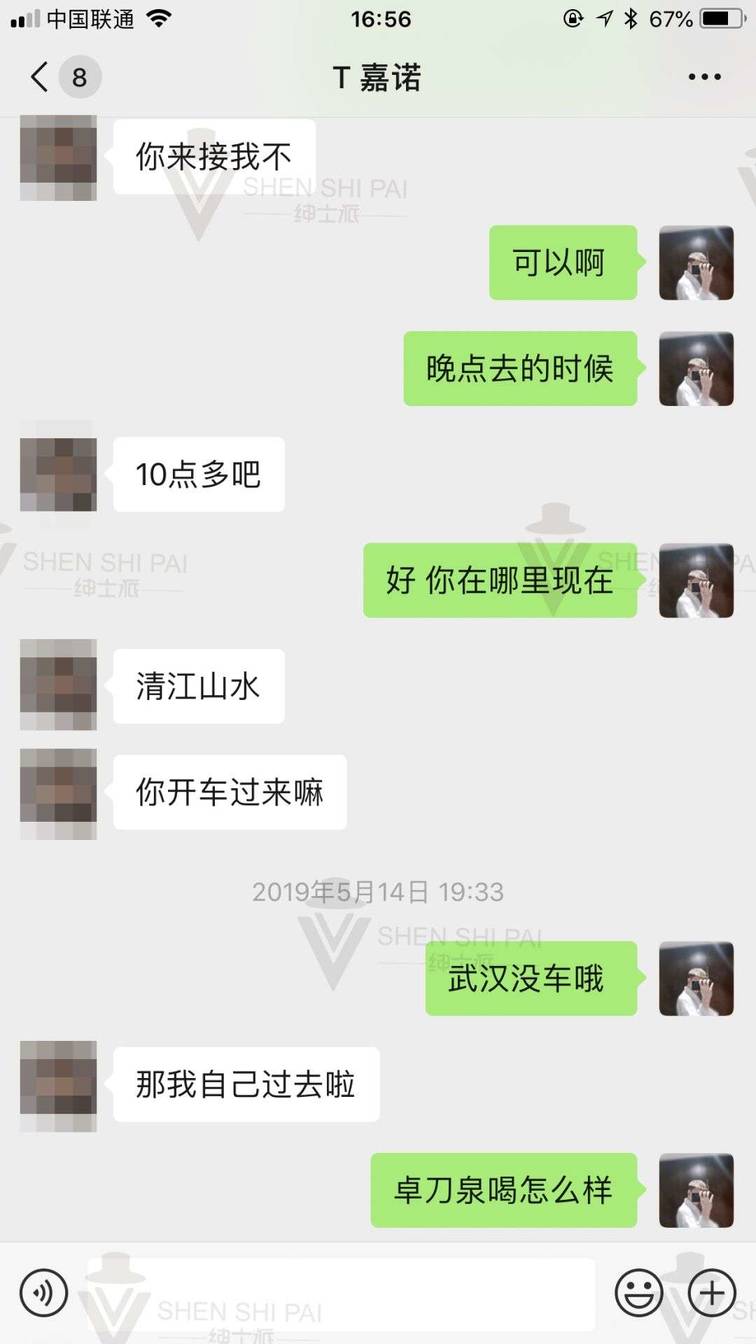Tap the plus icon to attach content
The image size is (756, 1344).
pyautogui.click(x=712, y=1292)
